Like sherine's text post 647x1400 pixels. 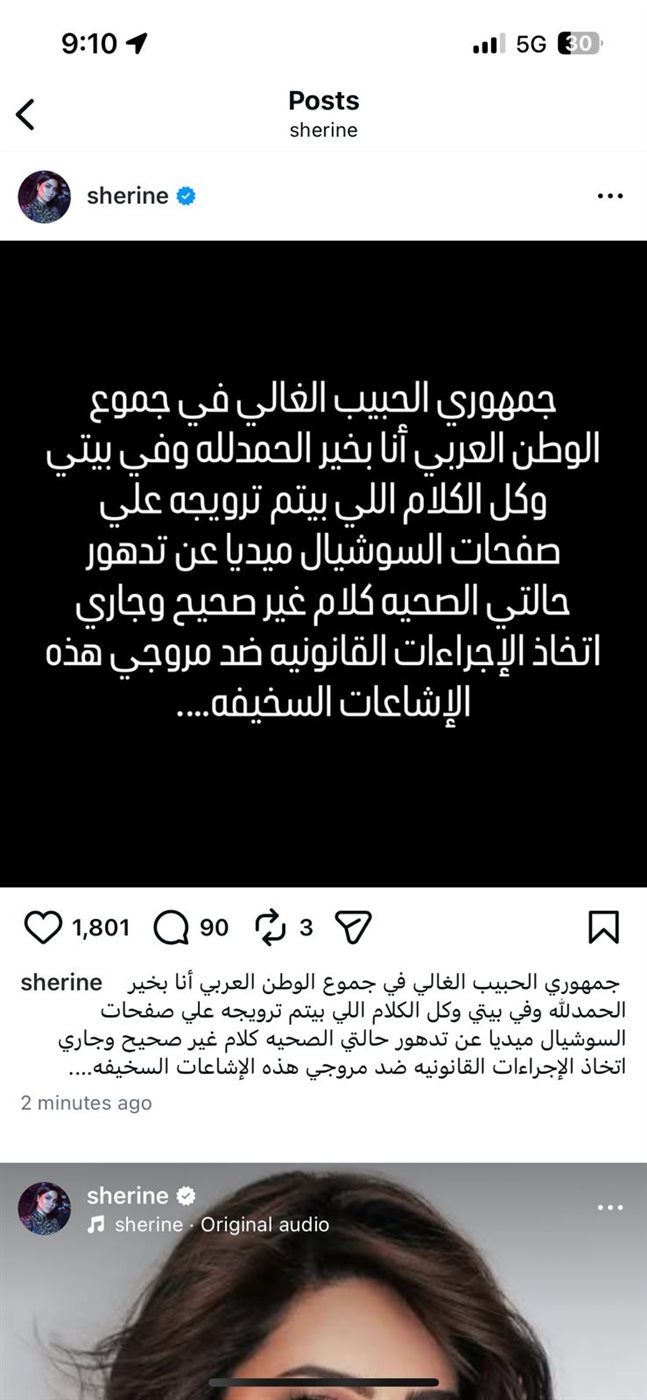pyautogui.click(x=43, y=928)
